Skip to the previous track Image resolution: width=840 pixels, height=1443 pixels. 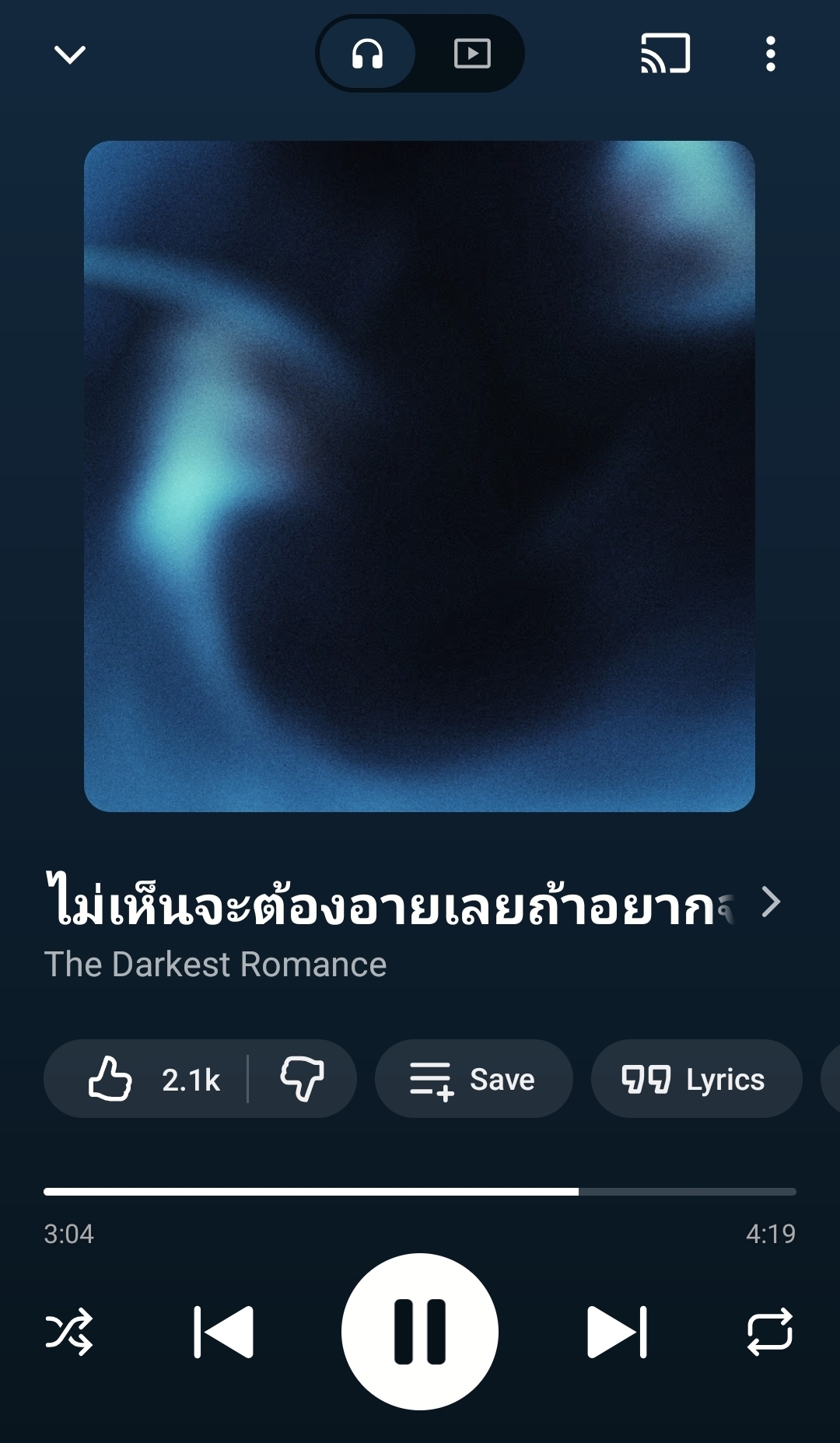tap(224, 1332)
